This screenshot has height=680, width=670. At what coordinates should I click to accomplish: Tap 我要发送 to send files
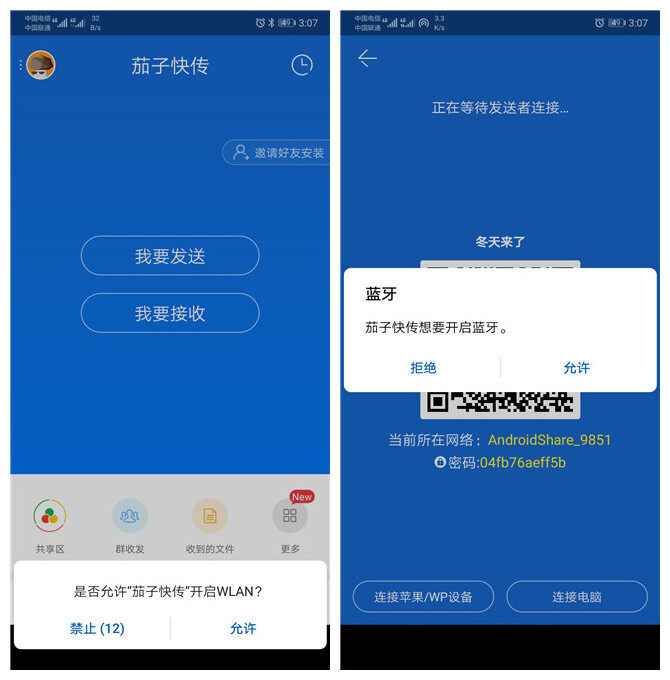(x=170, y=256)
